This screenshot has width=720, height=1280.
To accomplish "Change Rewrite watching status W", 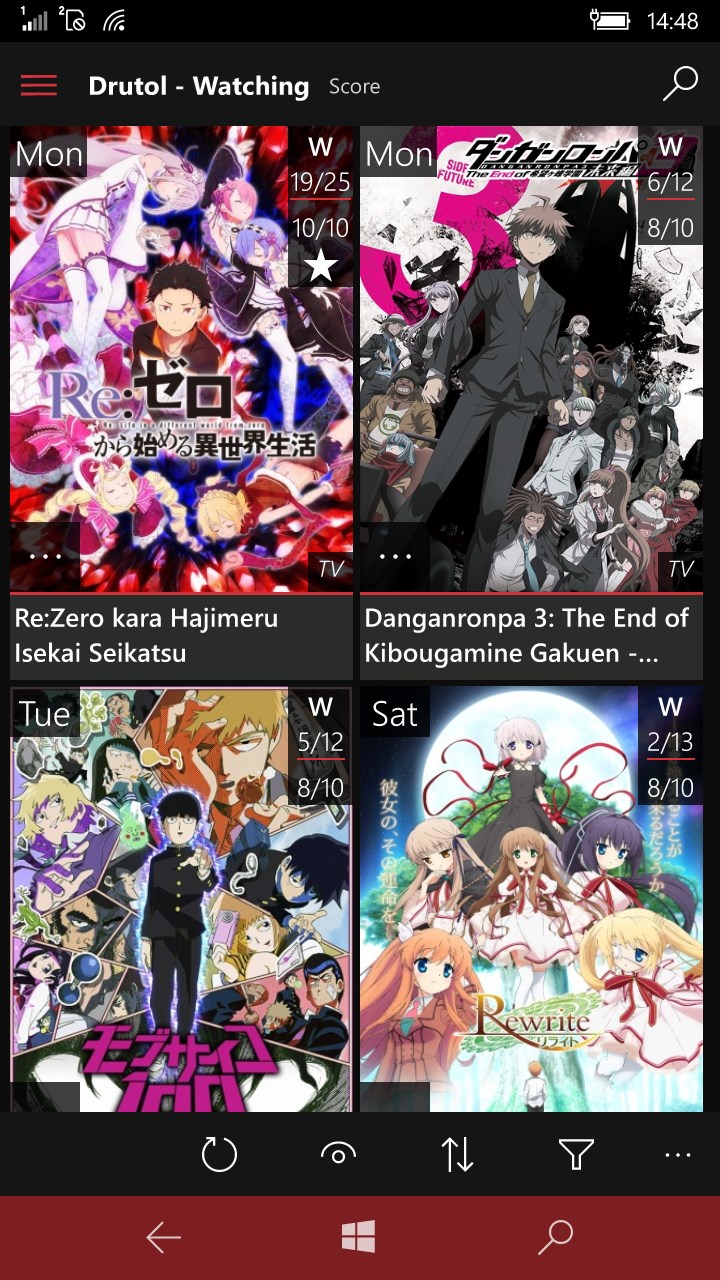I will click(x=670, y=707).
